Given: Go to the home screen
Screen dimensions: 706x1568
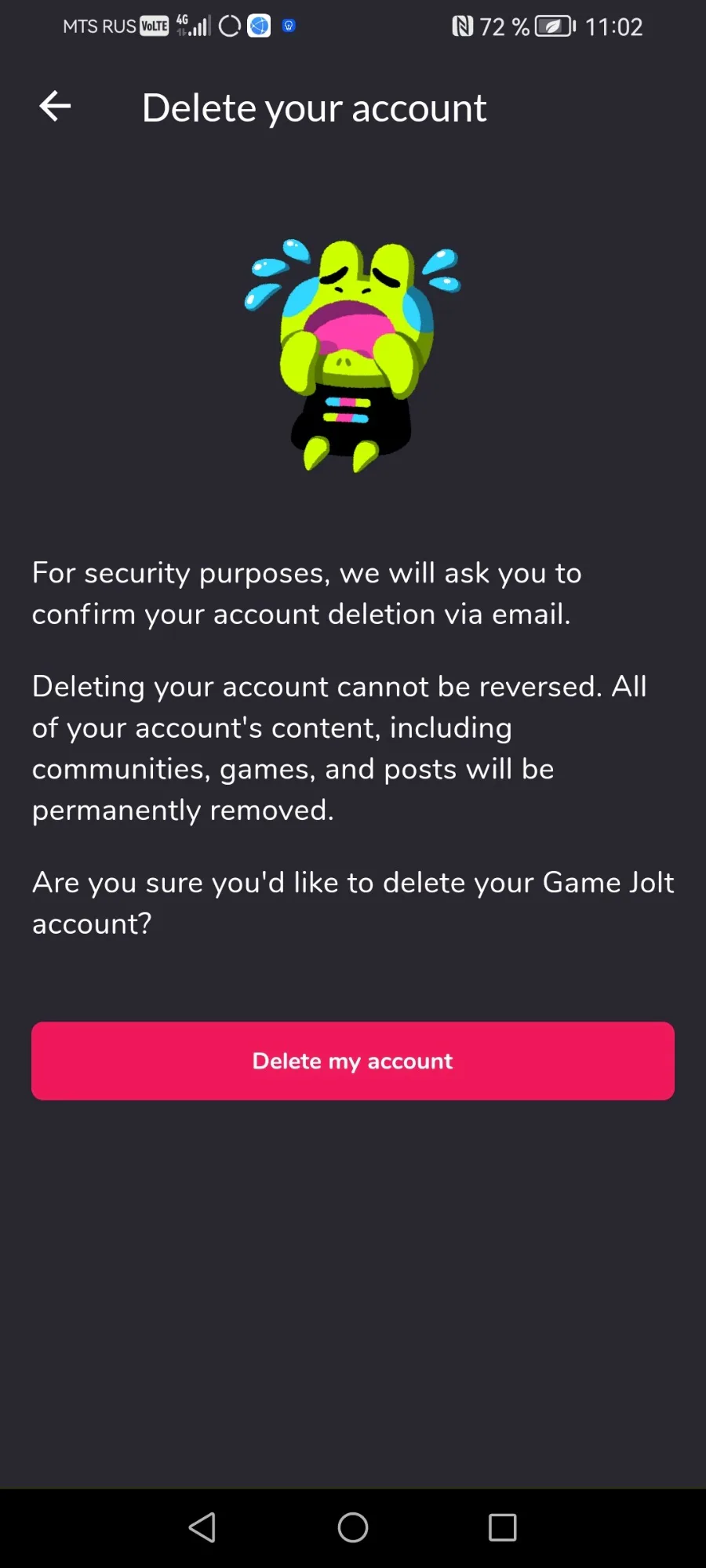Looking at the screenshot, I should pos(353,1527).
